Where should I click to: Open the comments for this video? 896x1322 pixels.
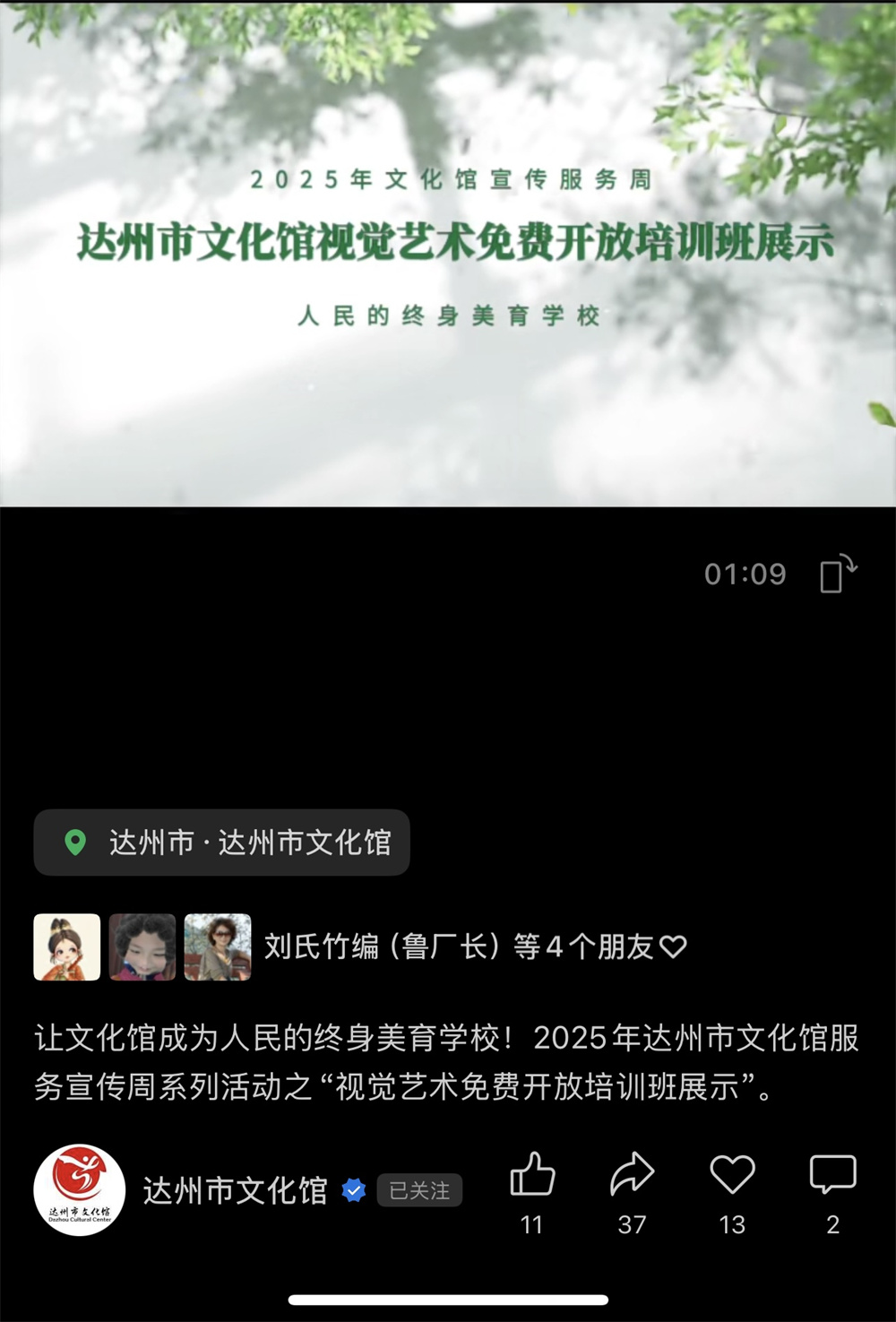[832, 1175]
